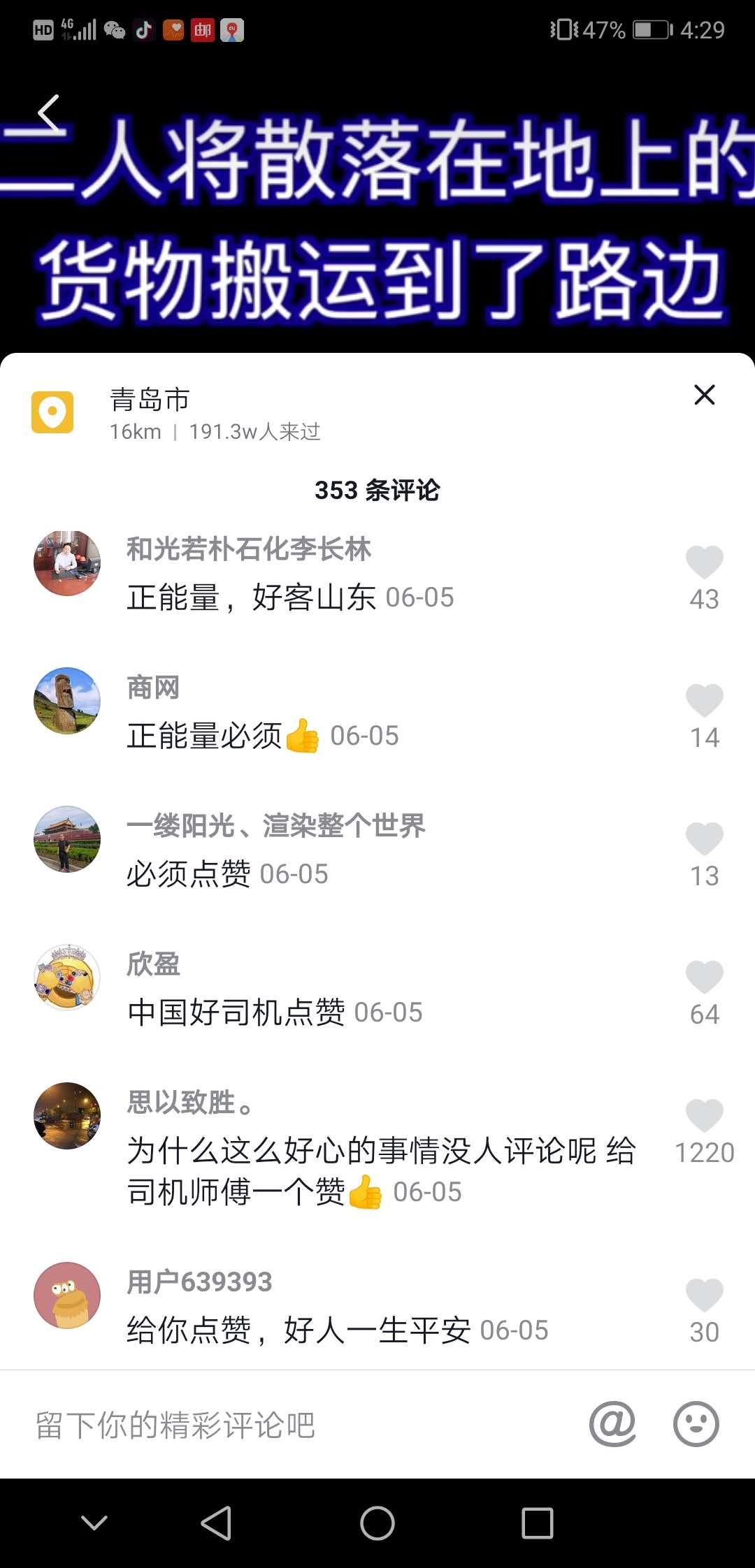755x1568 pixels.
Task: Open the 青岛市 location page
Action: (150, 400)
